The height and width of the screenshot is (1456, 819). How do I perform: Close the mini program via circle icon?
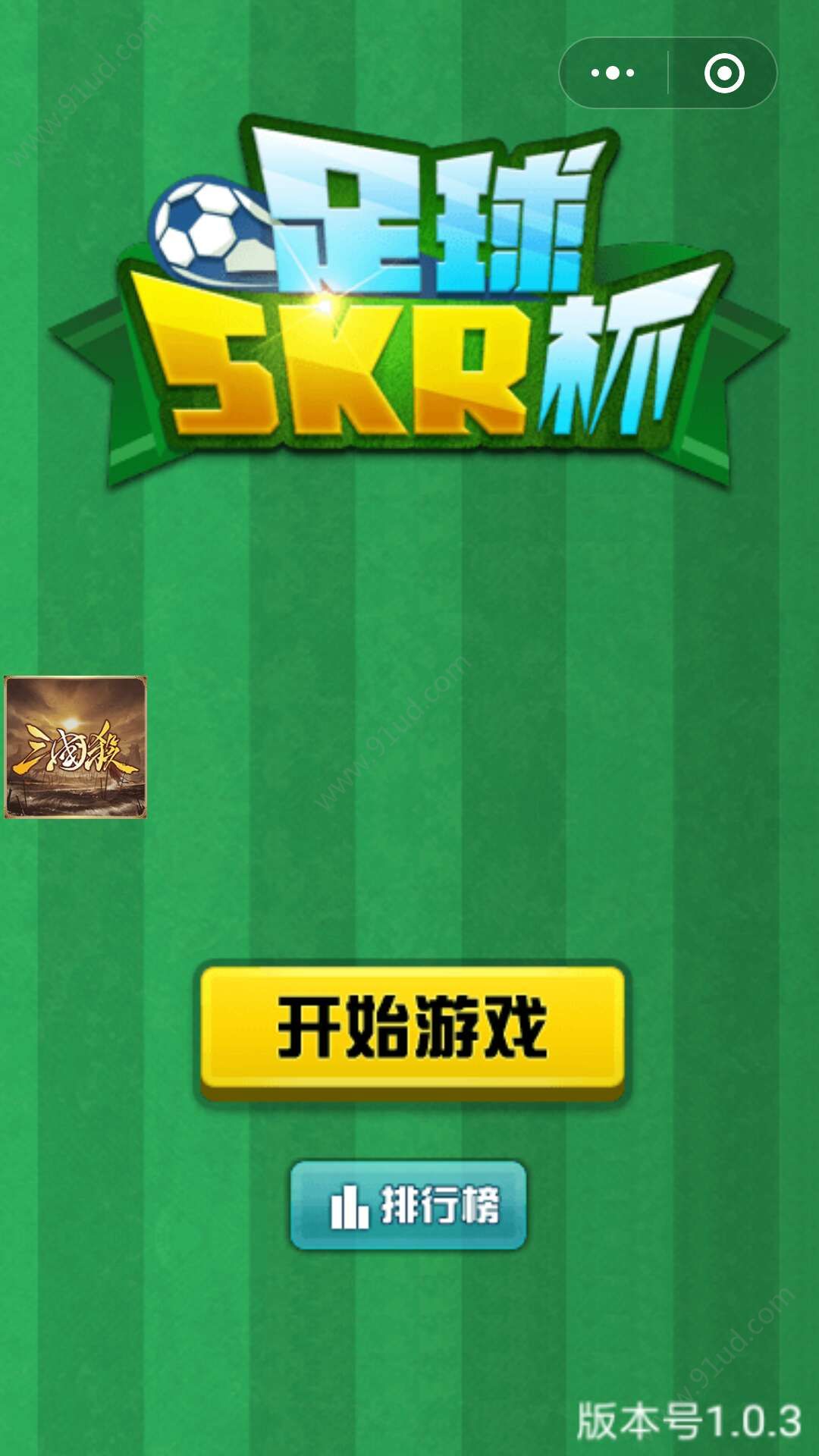(x=723, y=74)
